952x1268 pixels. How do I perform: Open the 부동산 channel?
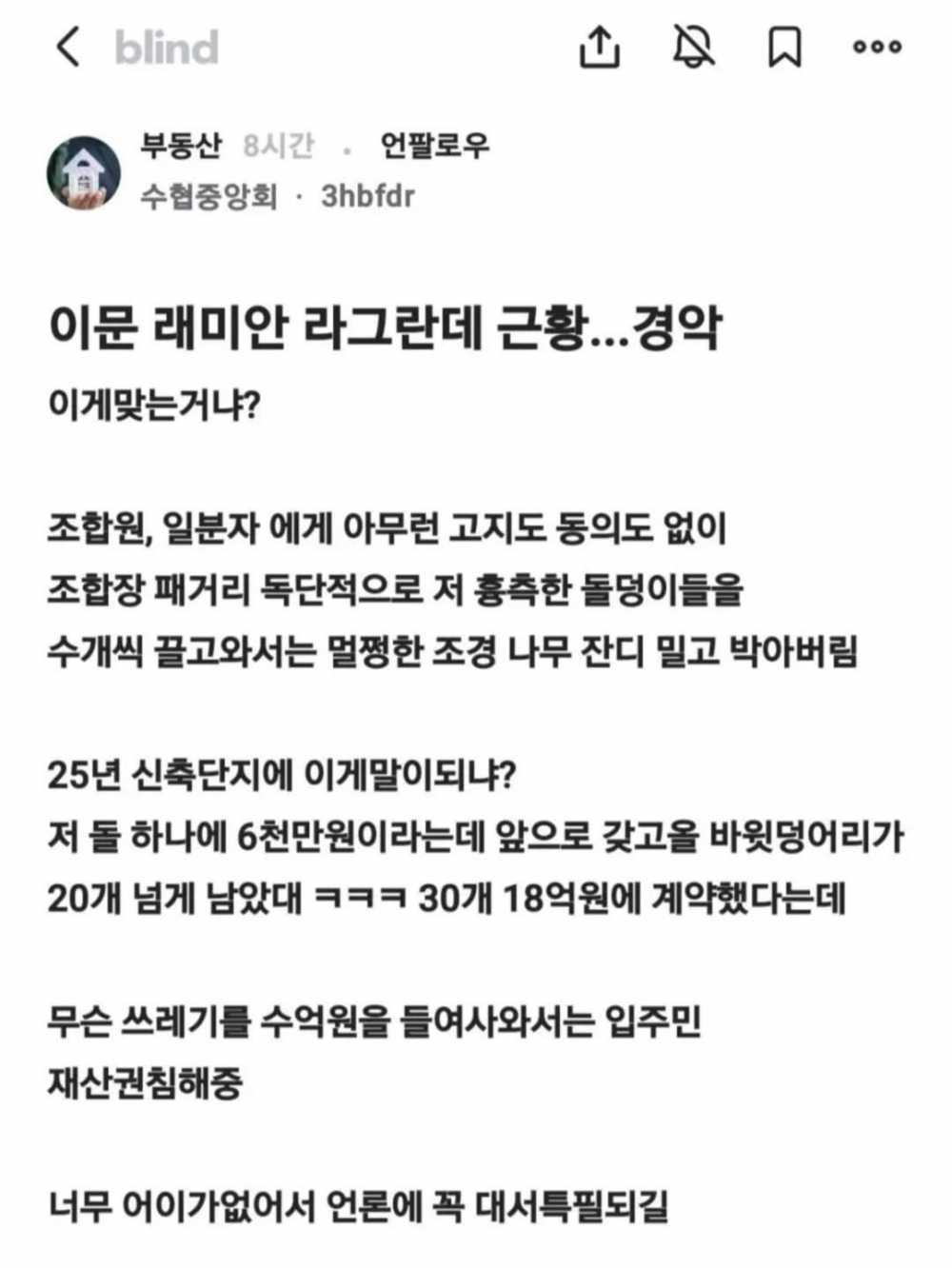[181, 146]
